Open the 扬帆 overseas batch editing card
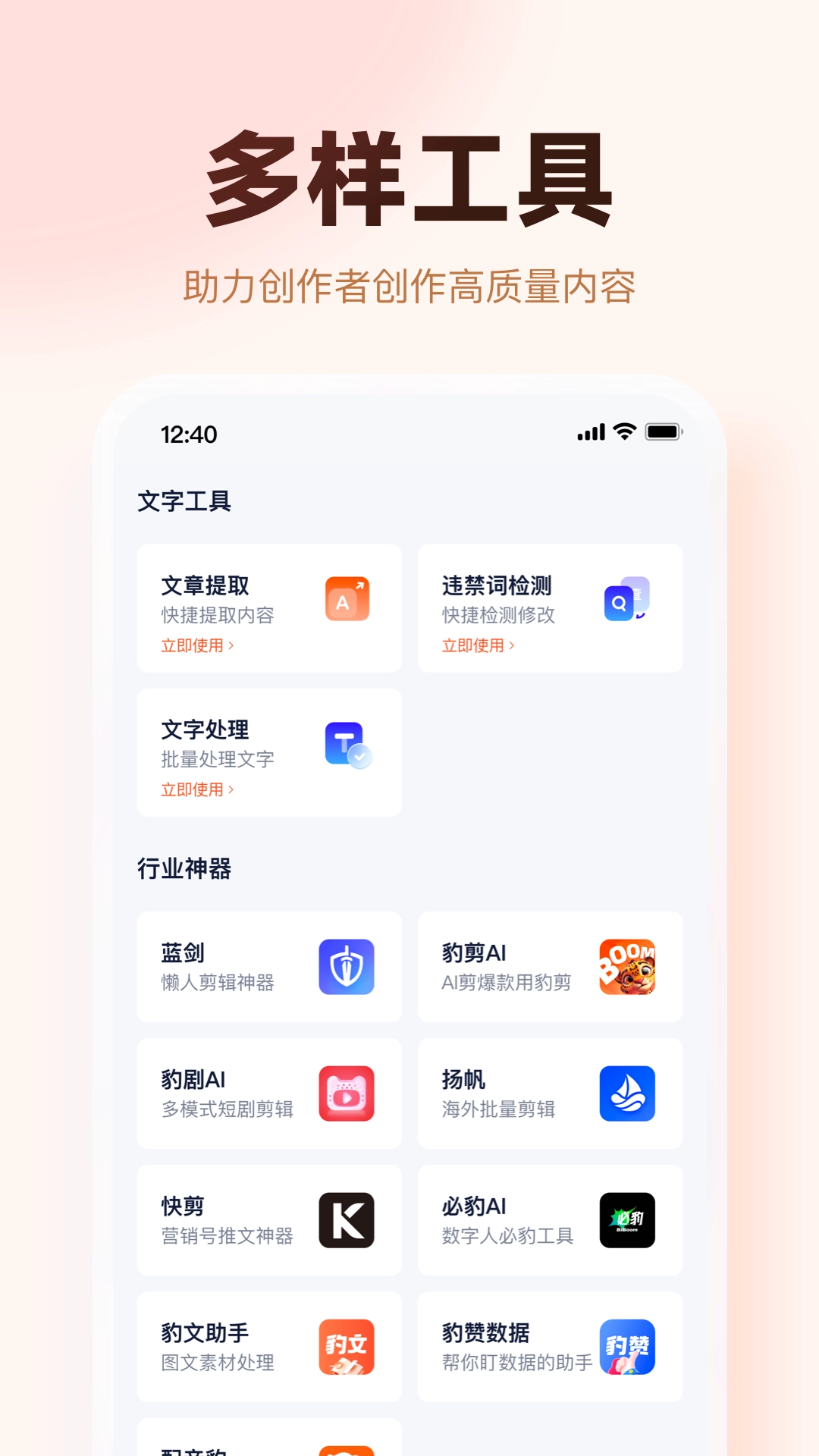Viewport: 819px width, 1456px height. [x=549, y=1093]
